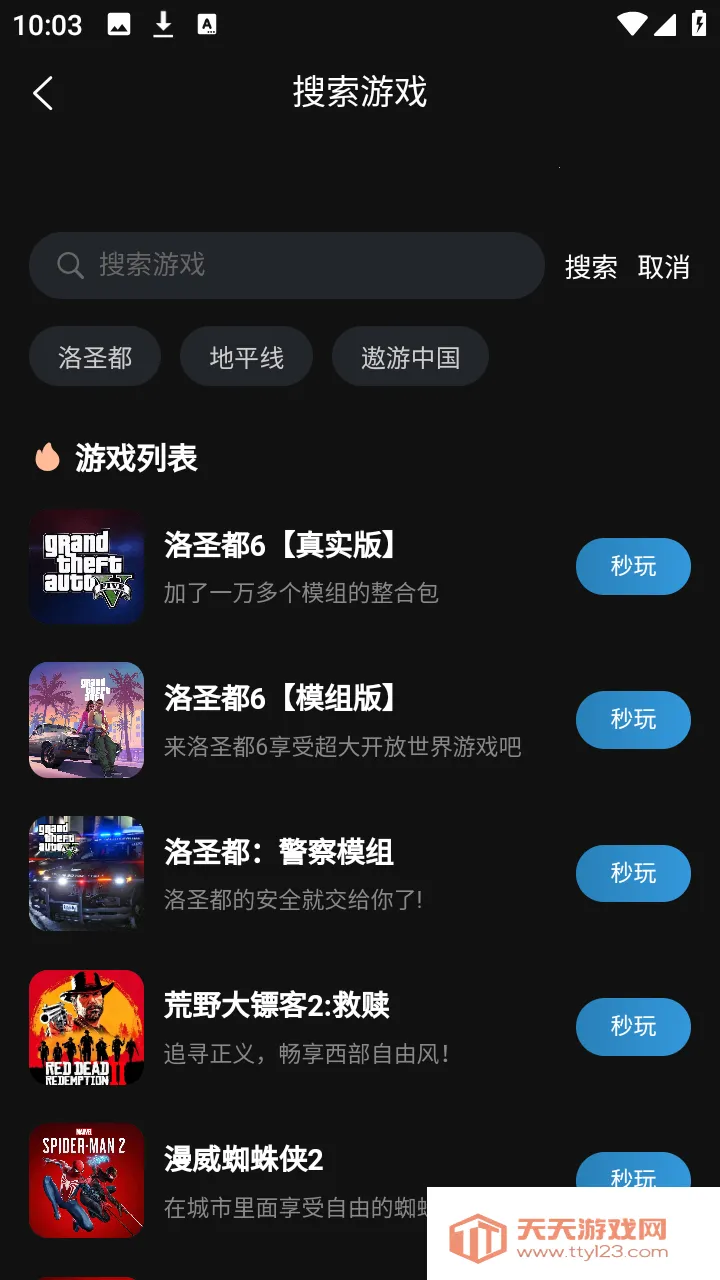Select the 地平线 search tag
The height and width of the screenshot is (1280, 720).
click(246, 356)
